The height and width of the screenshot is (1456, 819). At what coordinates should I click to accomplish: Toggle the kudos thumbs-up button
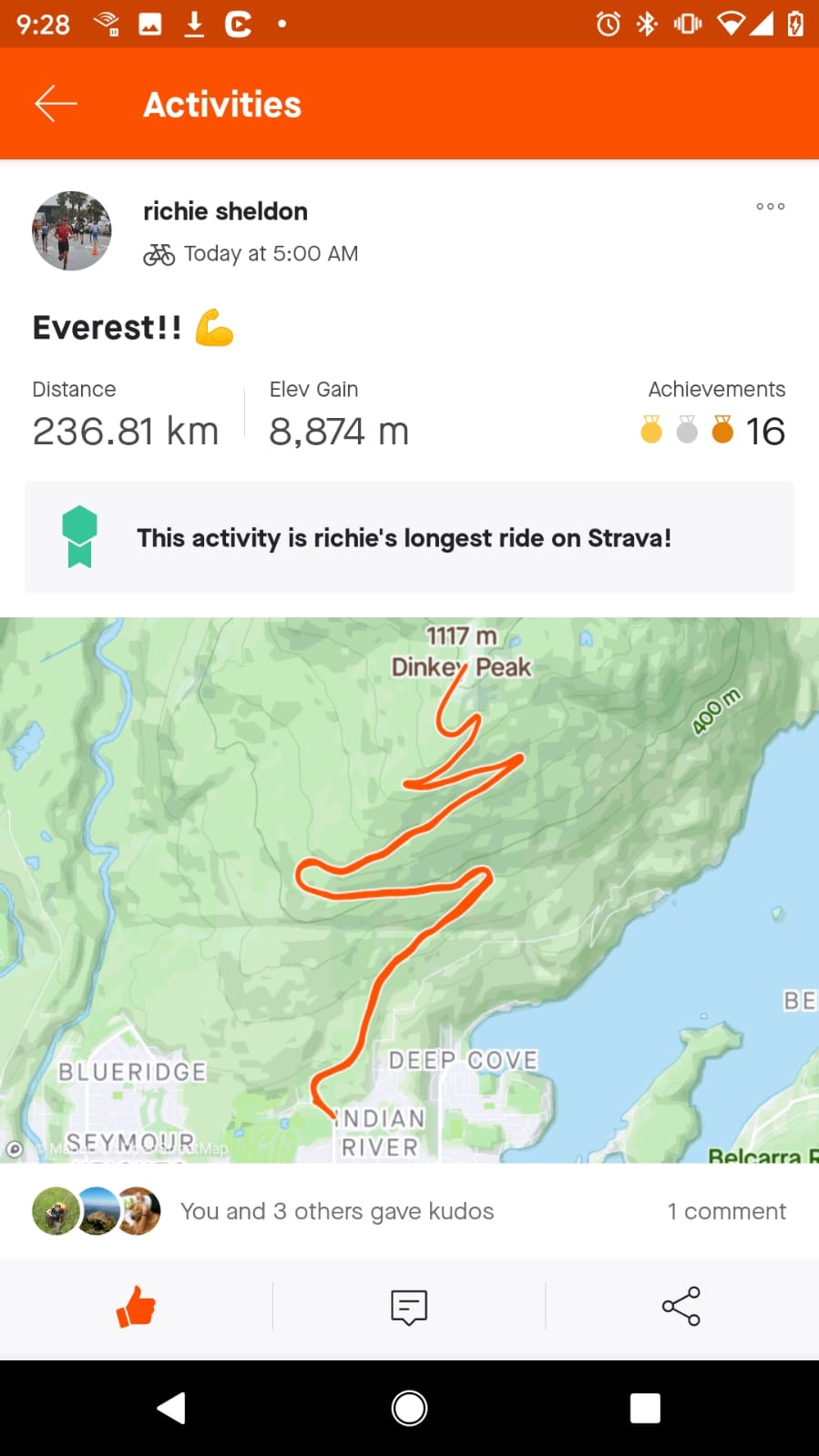point(136,1307)
